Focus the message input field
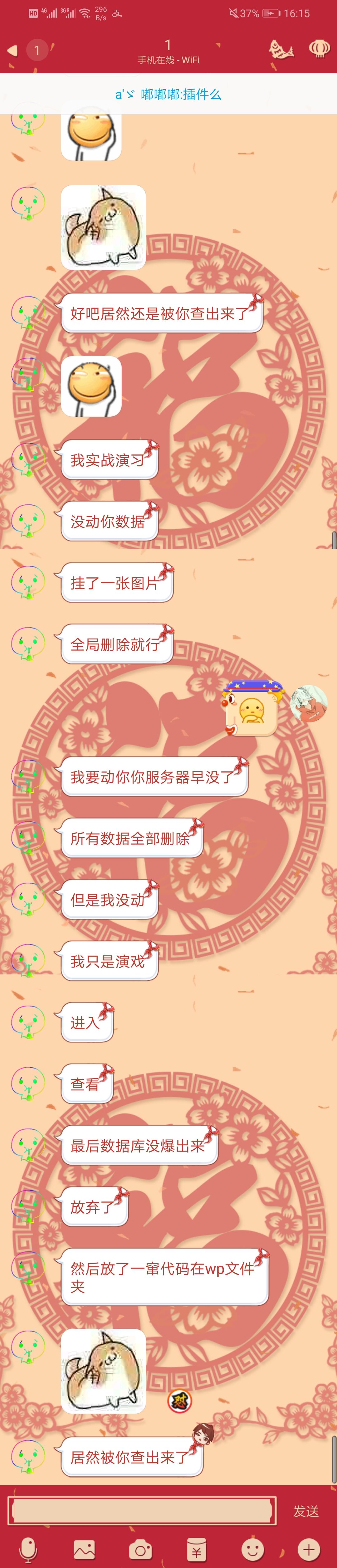 click(142, 1511)
